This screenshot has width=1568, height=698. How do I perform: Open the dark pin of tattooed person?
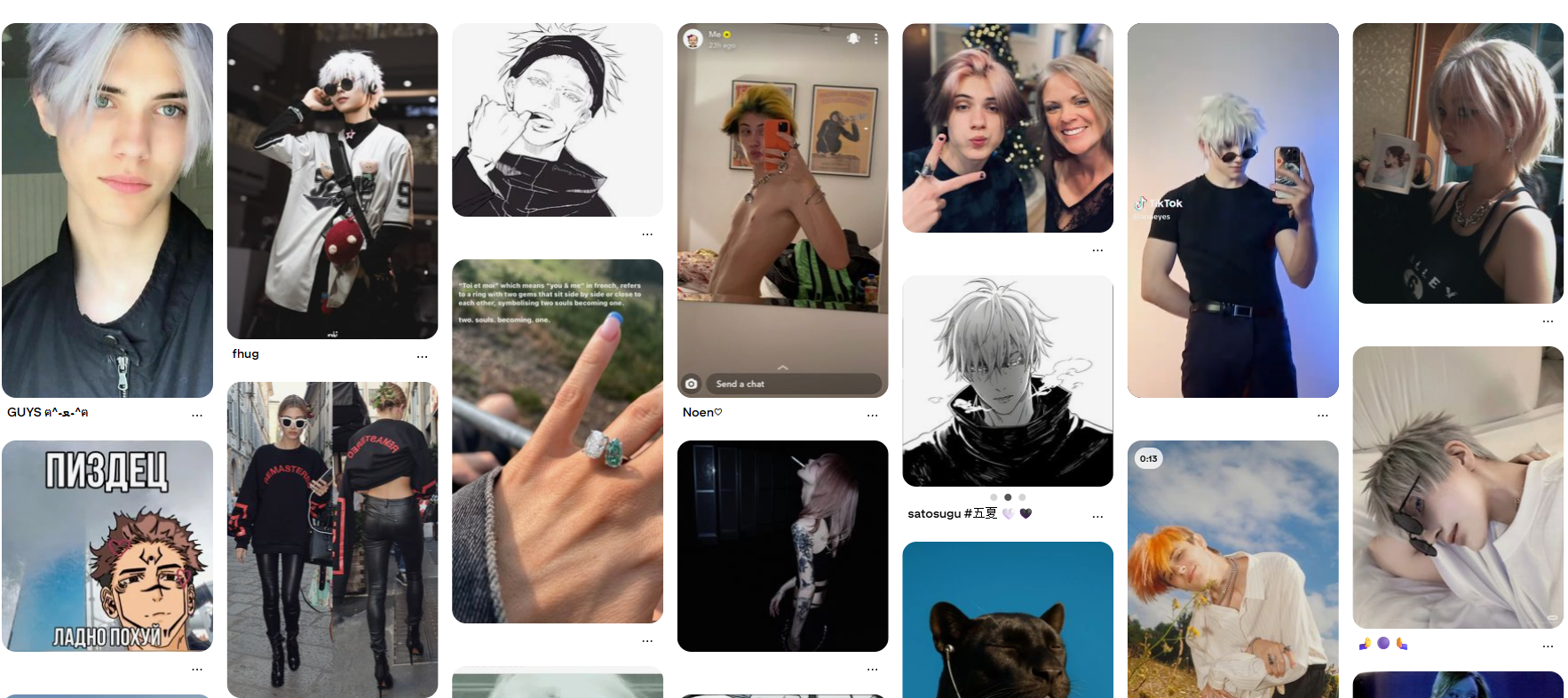(x=782, y=546)
